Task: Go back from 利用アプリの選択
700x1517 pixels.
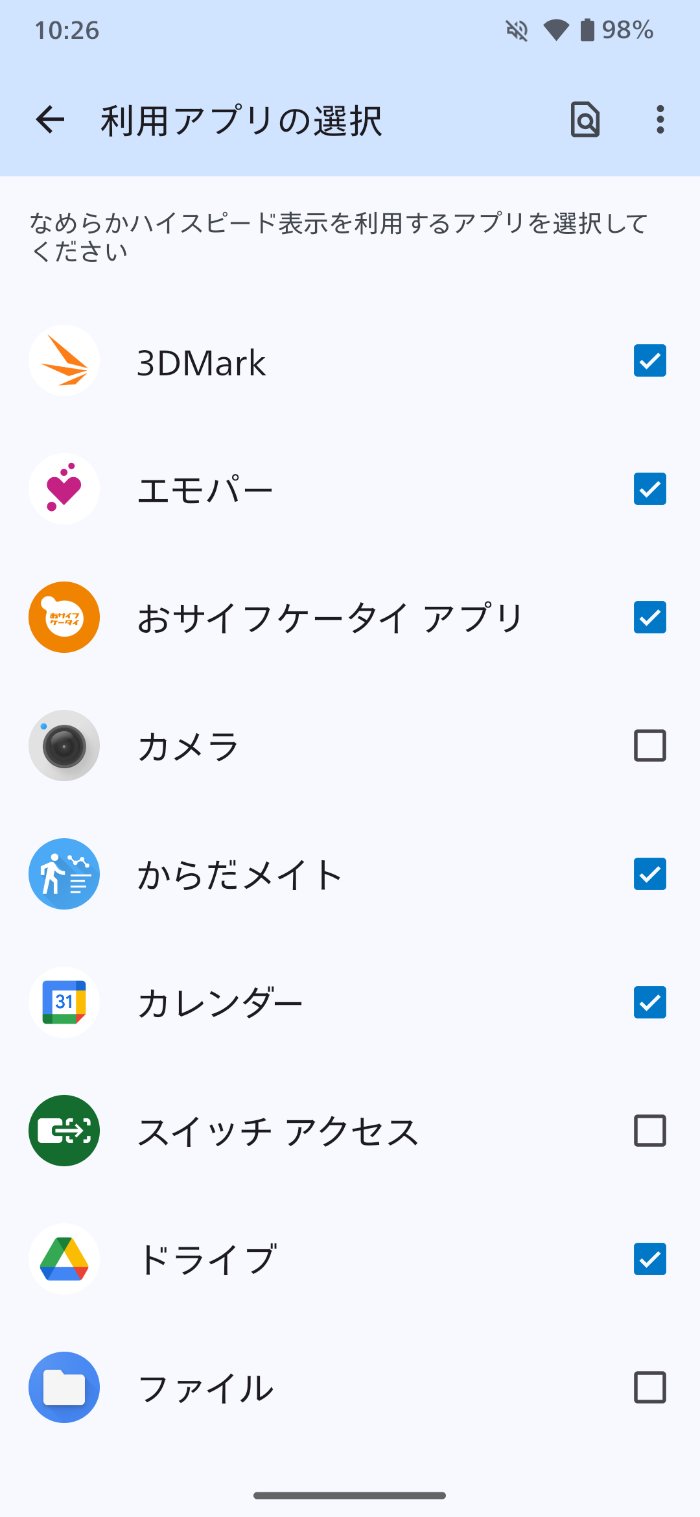Action: click(x=50, y=121)
